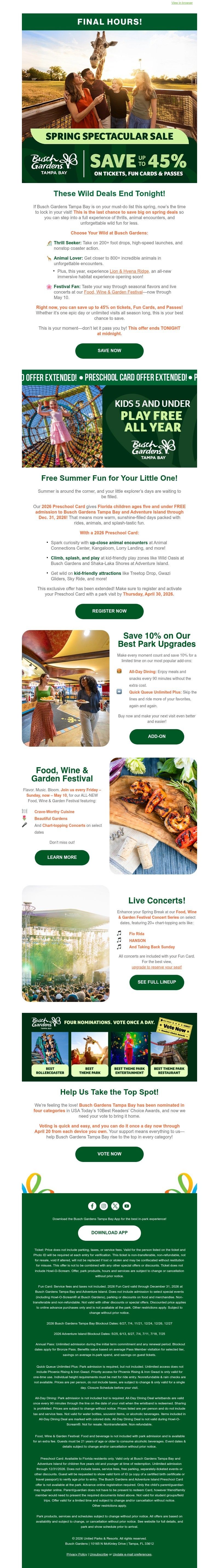The height and width of the screenshot is (1568, 219).
Task: Learn more about the Food, Wine & Garden Festival
Action: tap(62, 857)
